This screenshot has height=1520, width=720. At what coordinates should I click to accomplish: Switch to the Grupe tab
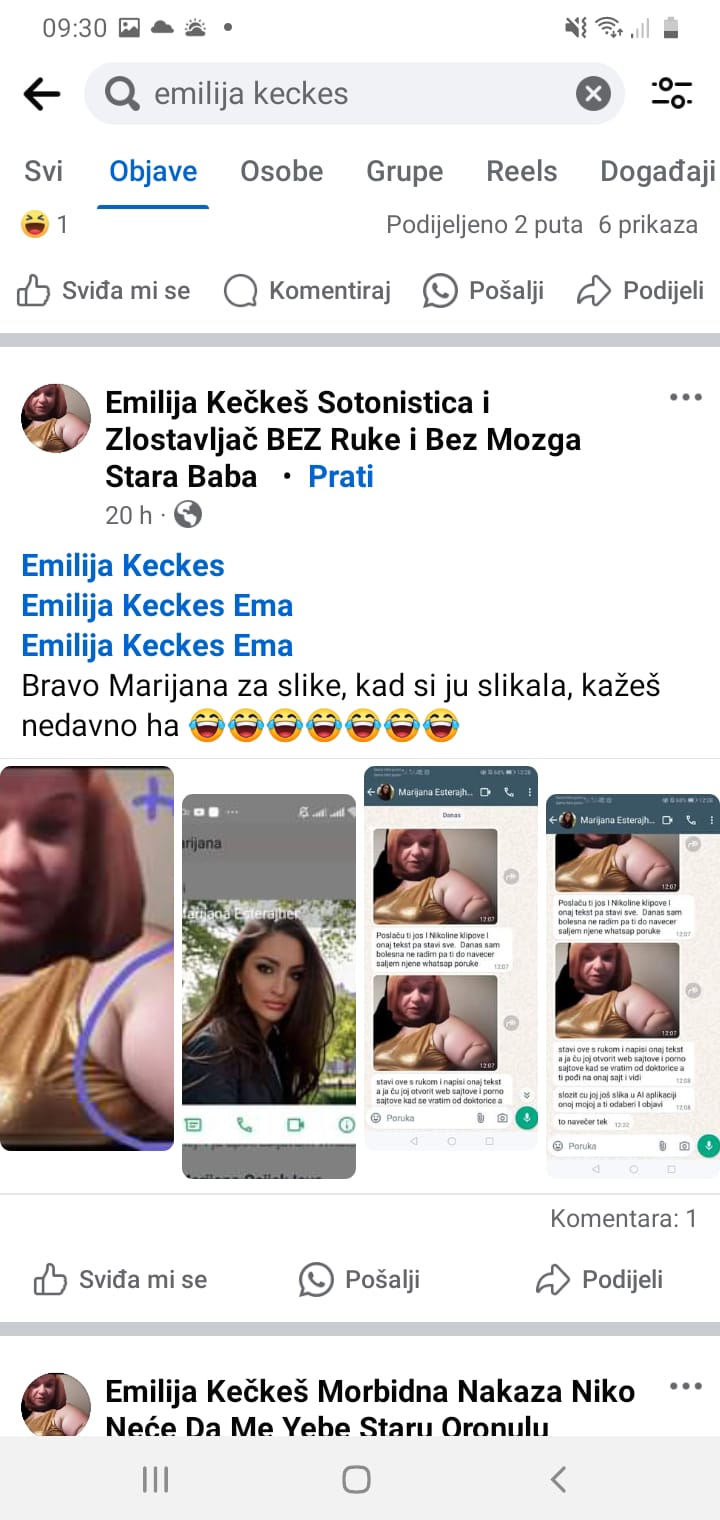[x=404, y=171]
